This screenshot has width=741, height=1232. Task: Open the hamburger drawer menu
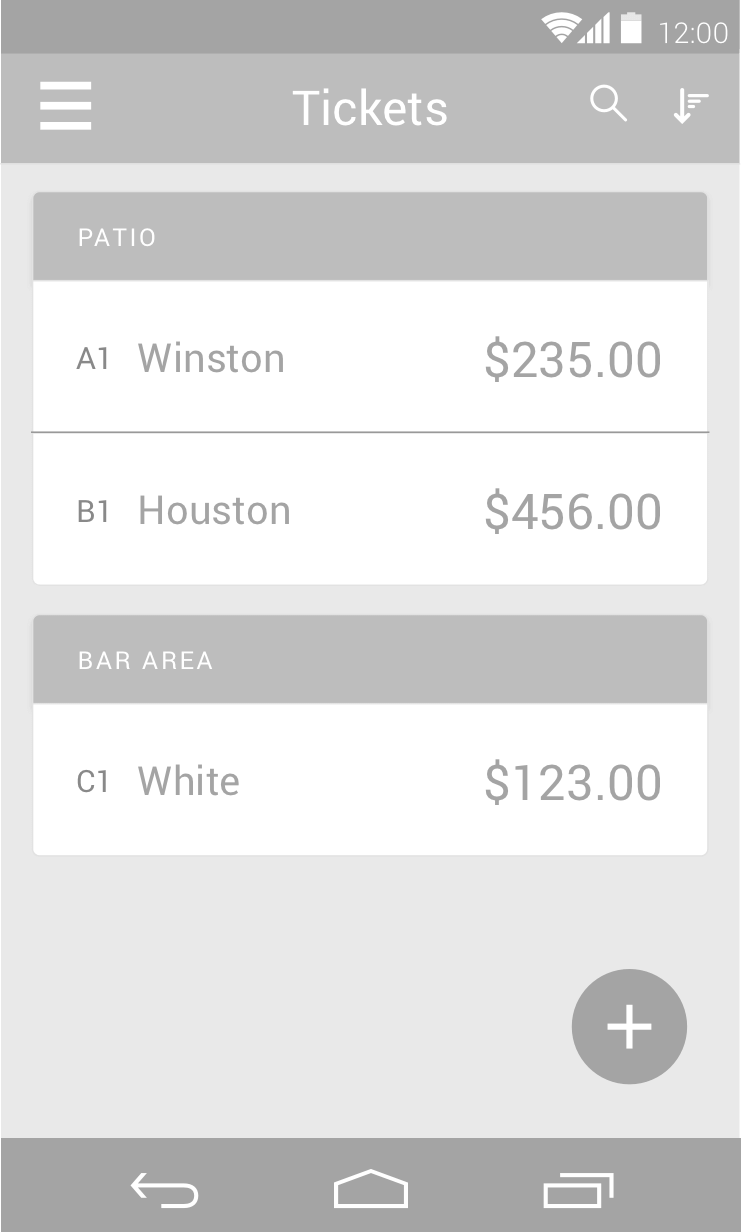coord(66,106)
